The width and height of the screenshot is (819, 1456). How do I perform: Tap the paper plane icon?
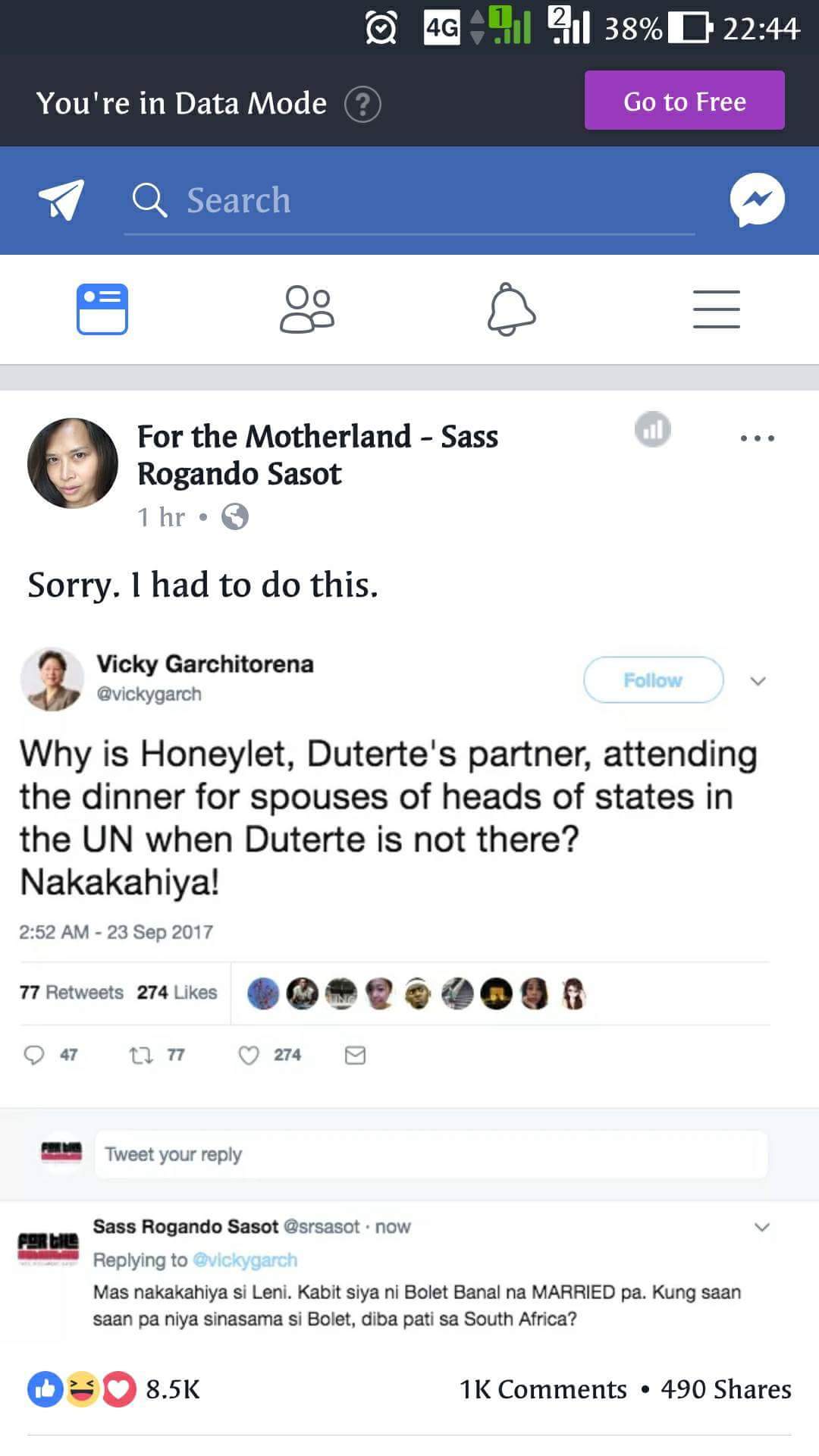point(61,200)
